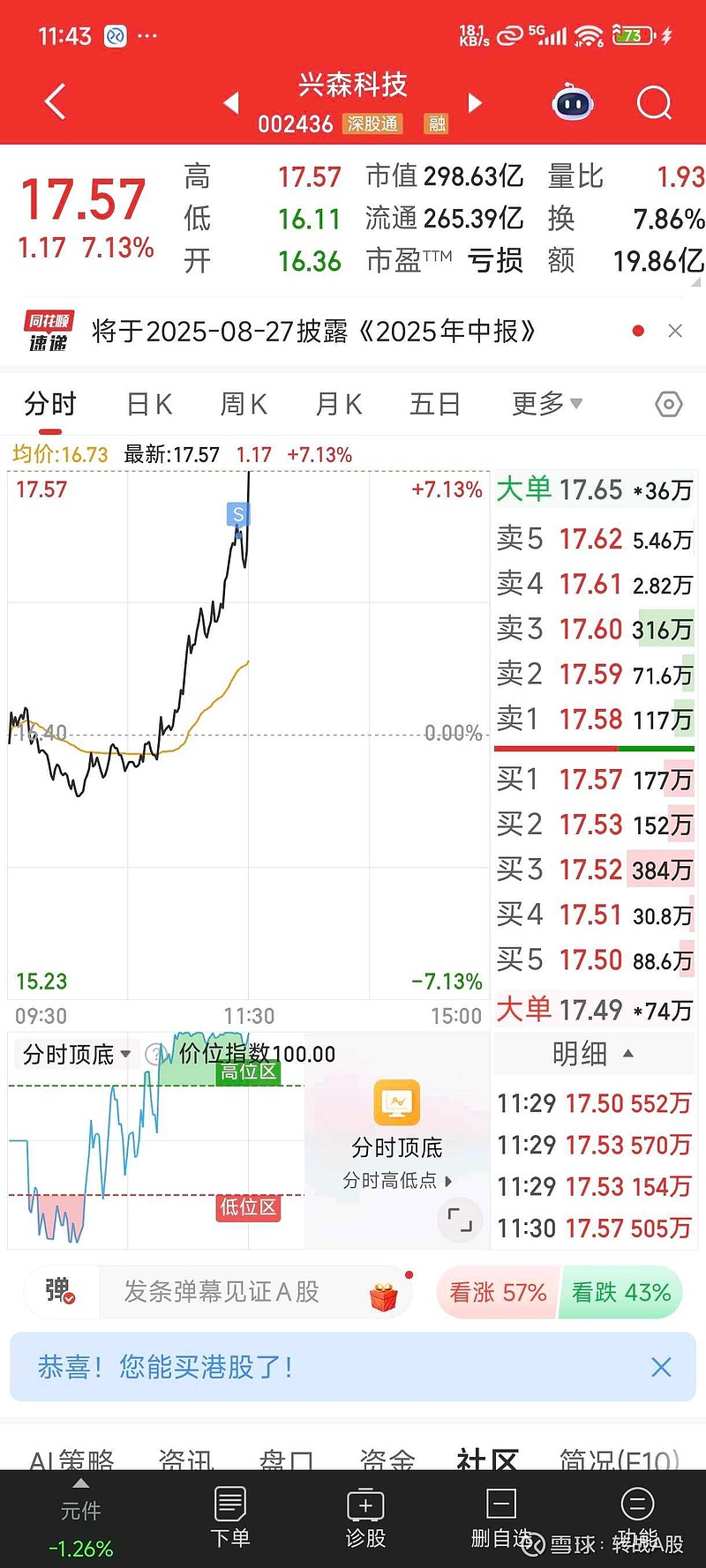Open the 分时顶底 indicator dropdown

click(77, 1054)
